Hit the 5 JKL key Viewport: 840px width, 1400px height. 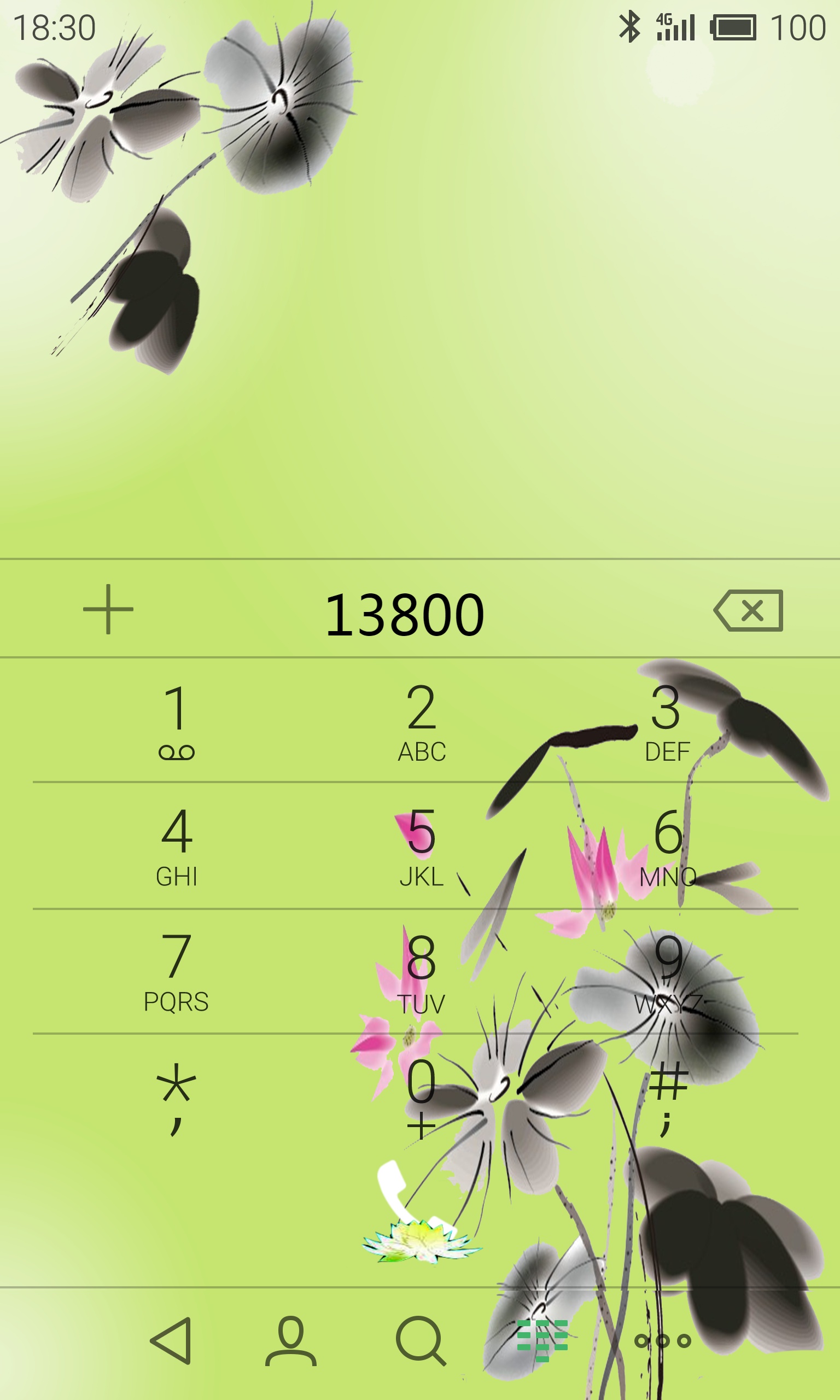click(x=422, y=845)
